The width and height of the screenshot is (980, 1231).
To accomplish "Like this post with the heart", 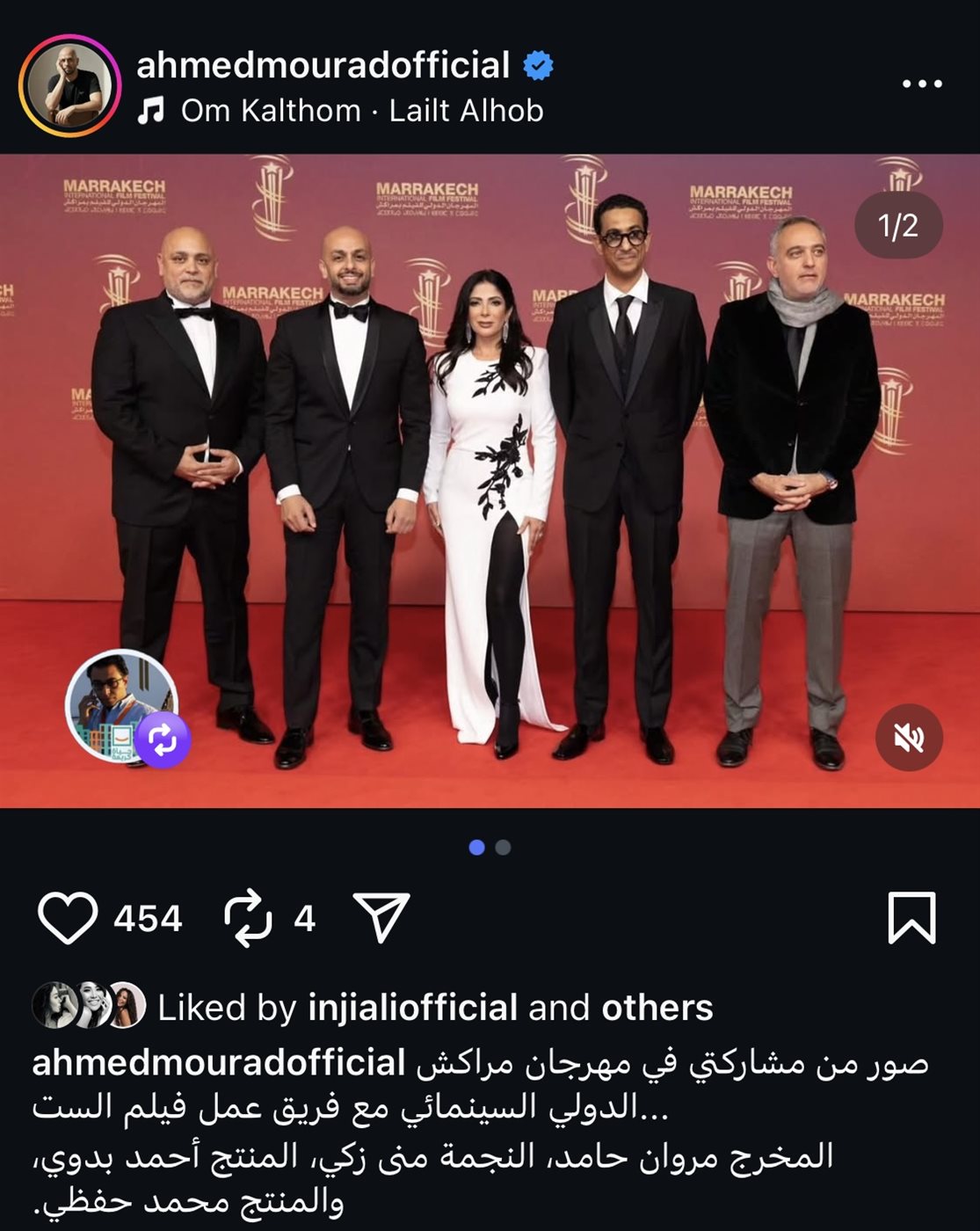I will (68, 918).
